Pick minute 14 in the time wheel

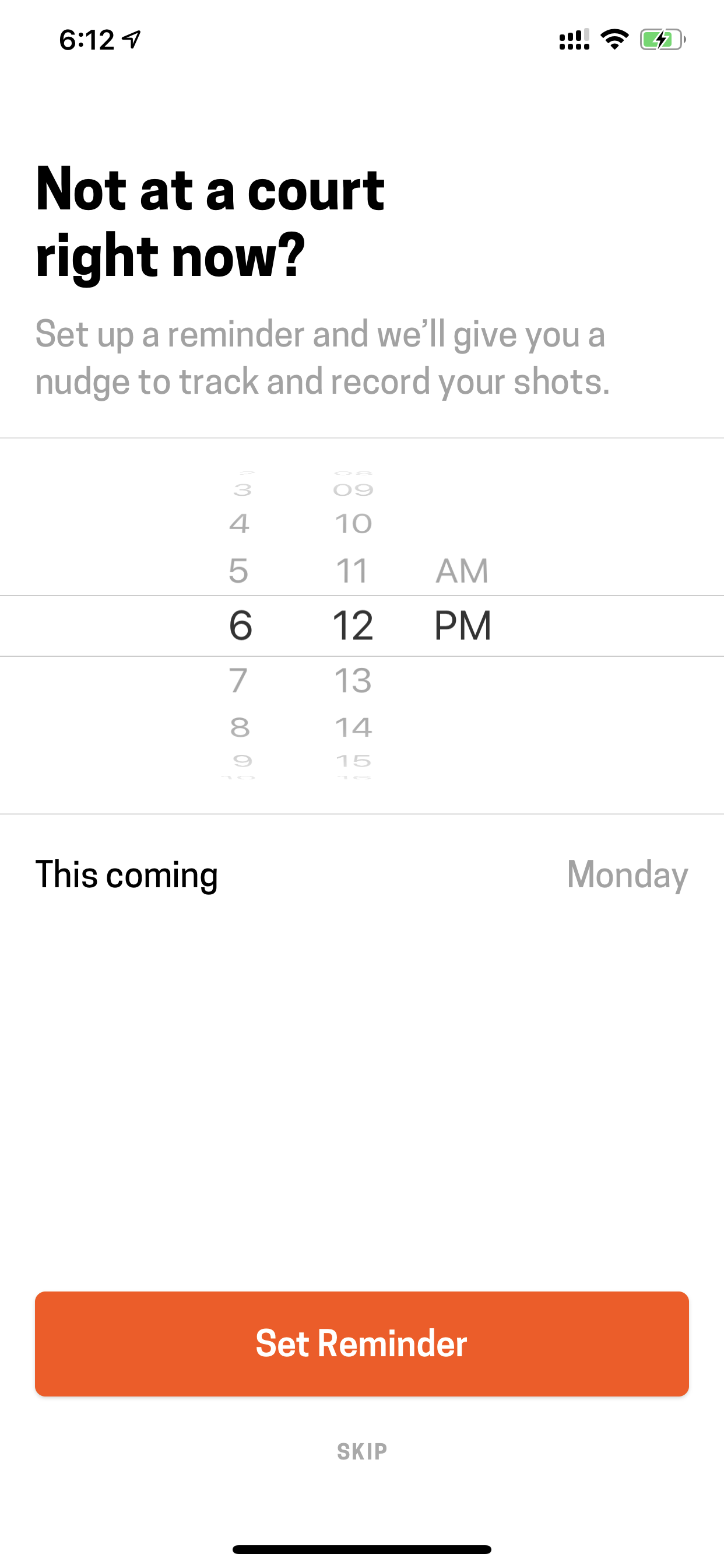[x=353, y=727]
